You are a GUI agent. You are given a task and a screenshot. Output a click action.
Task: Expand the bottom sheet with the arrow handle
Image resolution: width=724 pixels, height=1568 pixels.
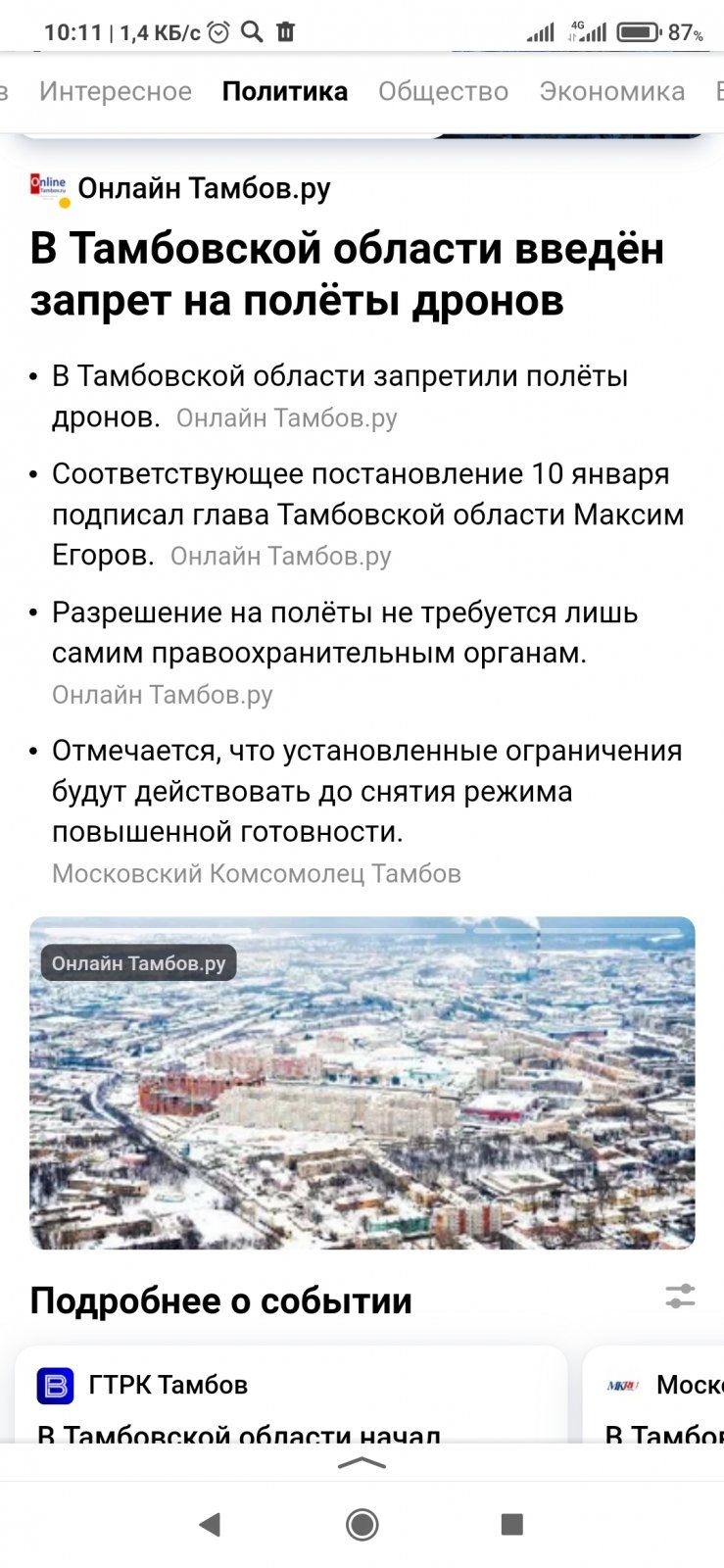point(362,1463)
